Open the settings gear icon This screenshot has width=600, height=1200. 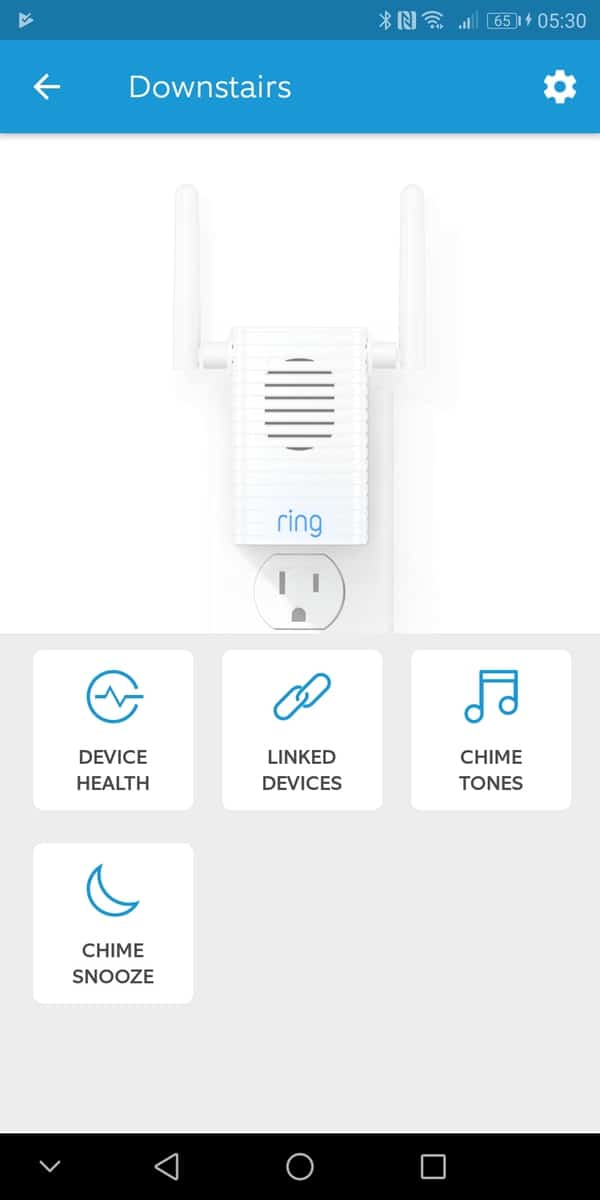[x=559, y=87]
